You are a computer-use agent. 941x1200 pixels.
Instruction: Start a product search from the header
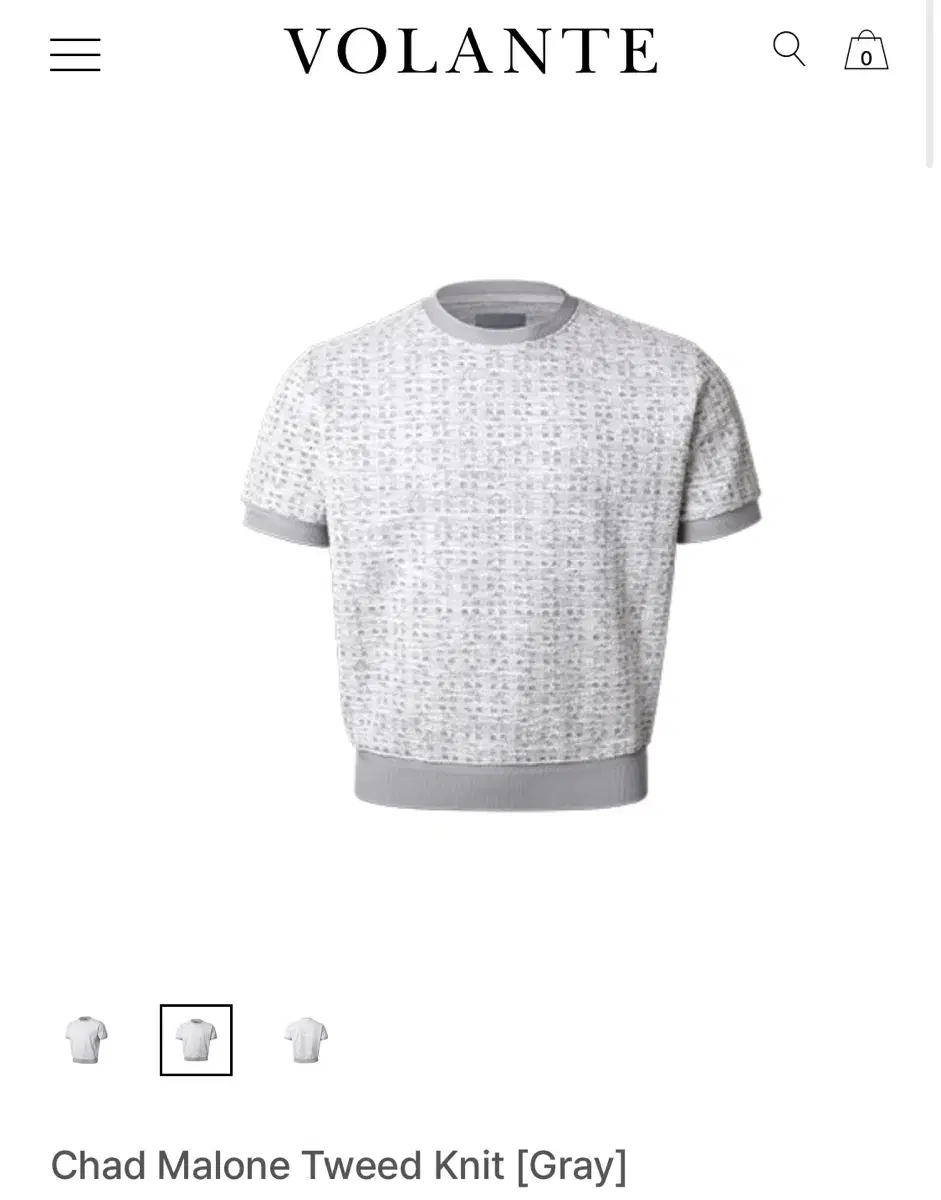(789, 50)
